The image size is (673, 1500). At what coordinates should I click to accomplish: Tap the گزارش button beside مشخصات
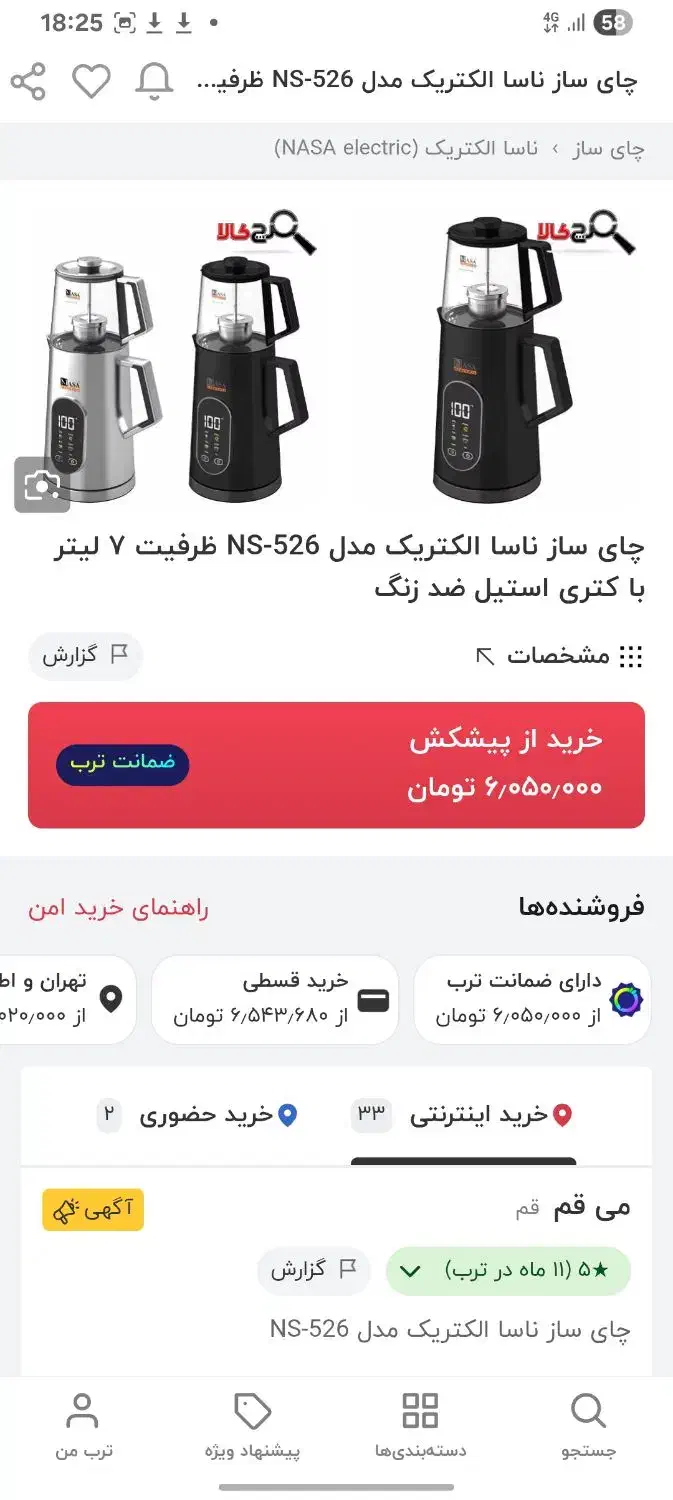pyautogui.click(x=85, y=656)
